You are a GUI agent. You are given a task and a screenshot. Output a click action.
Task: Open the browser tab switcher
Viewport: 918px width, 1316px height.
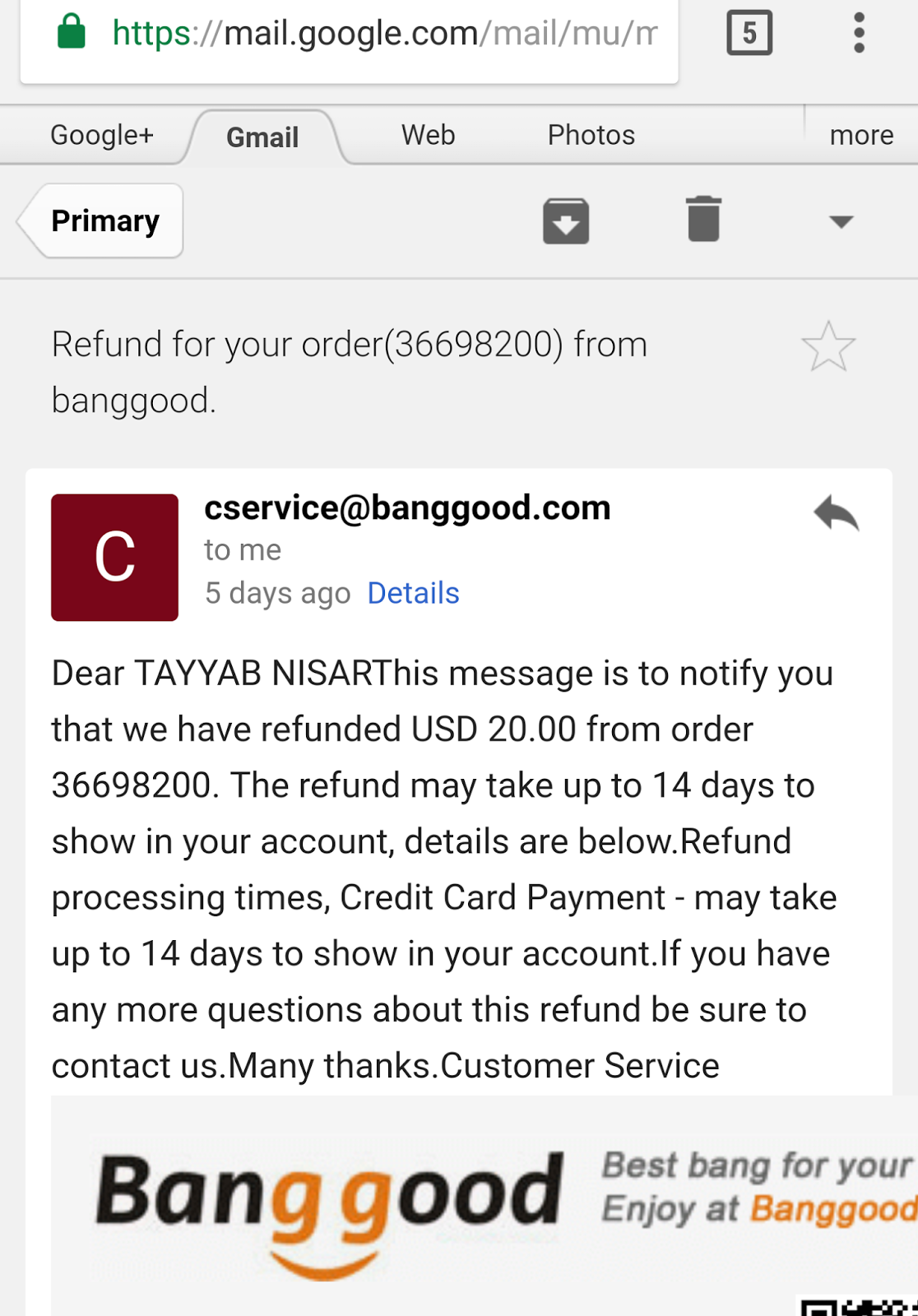point(749,33)
